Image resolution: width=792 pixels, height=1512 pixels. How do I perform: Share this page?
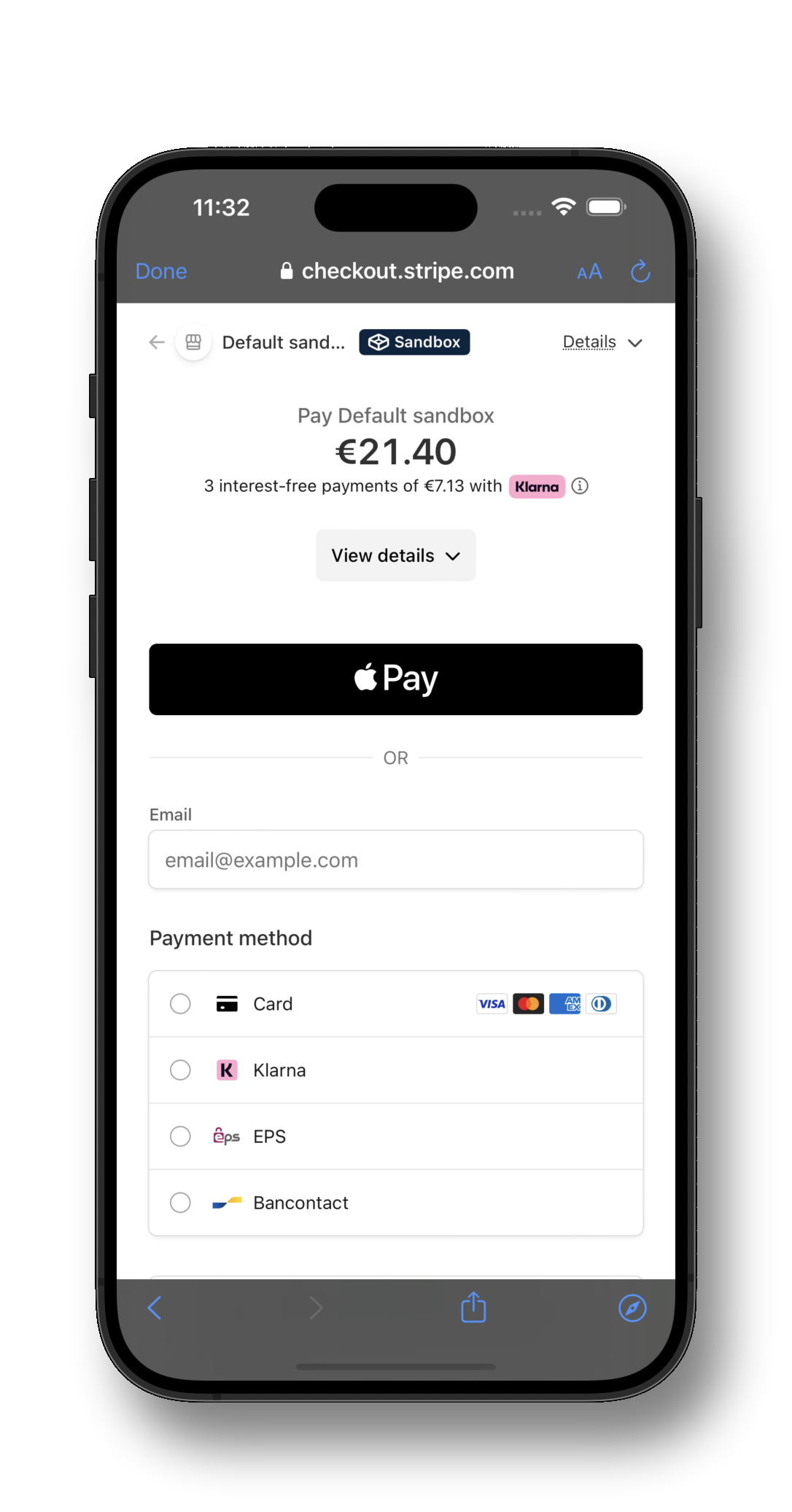(x=473, y=1307)
